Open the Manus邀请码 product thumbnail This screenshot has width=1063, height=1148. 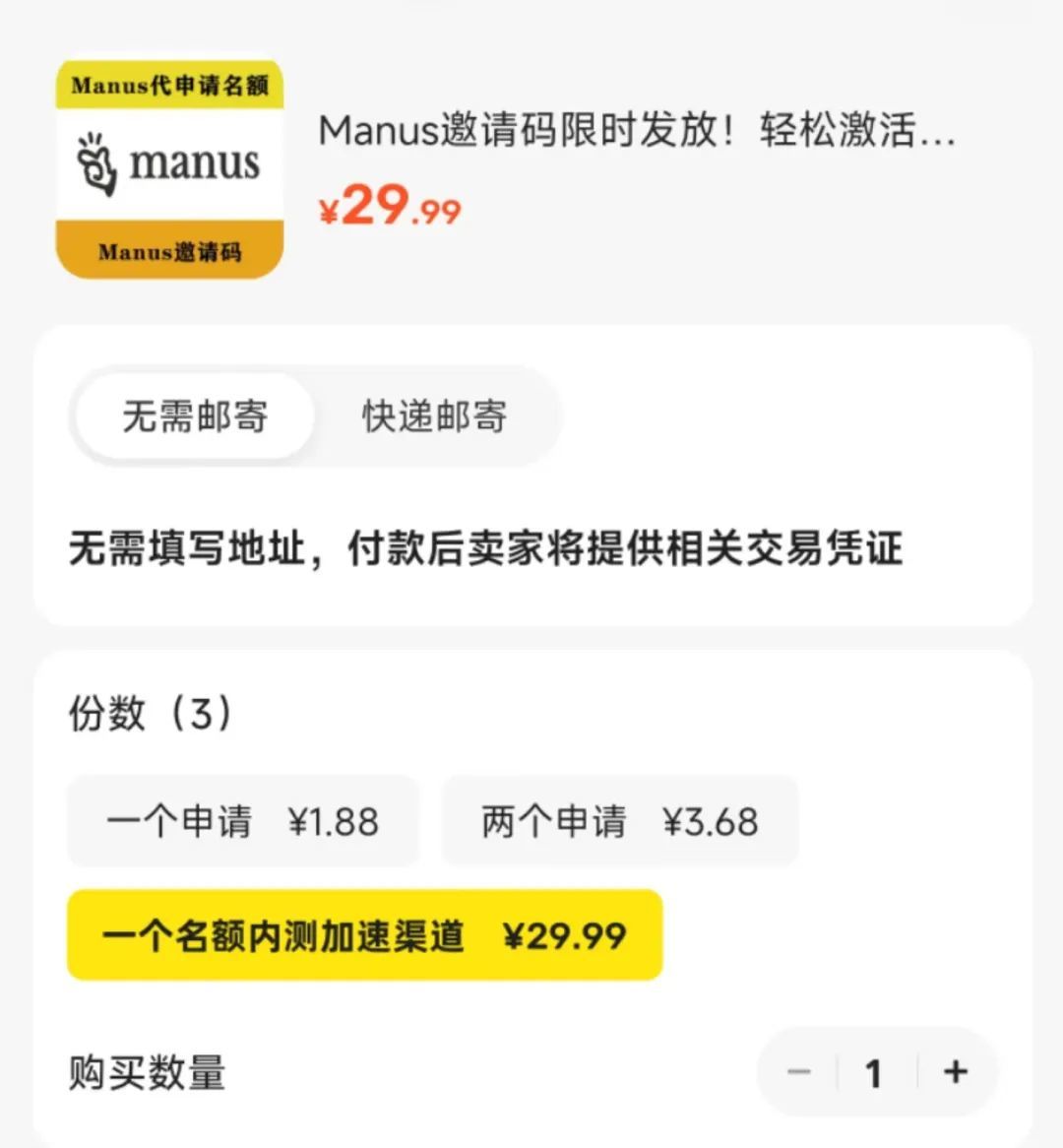(x=169, y=168)
